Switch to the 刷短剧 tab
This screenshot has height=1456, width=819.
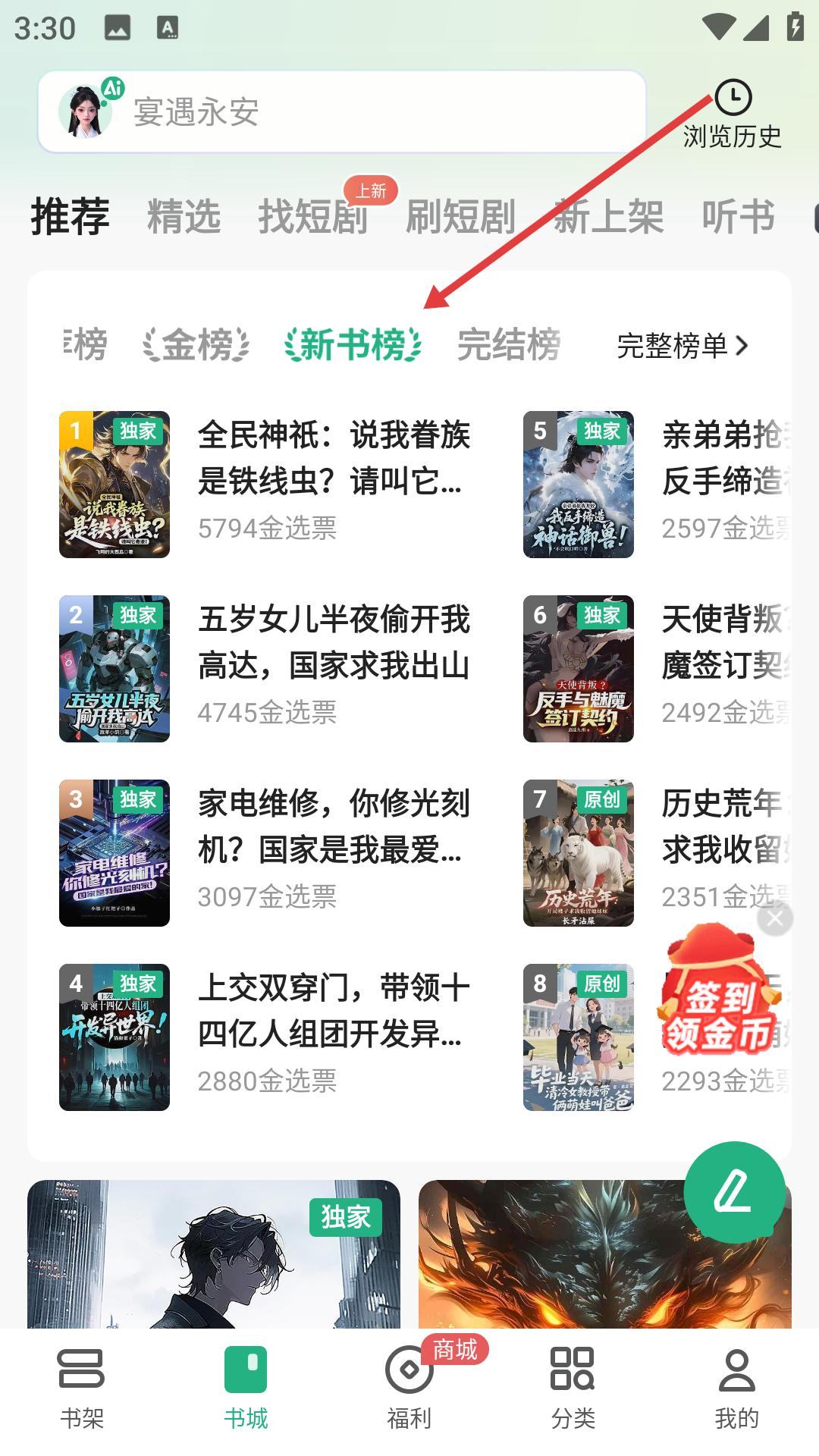[x=460, y=217]
